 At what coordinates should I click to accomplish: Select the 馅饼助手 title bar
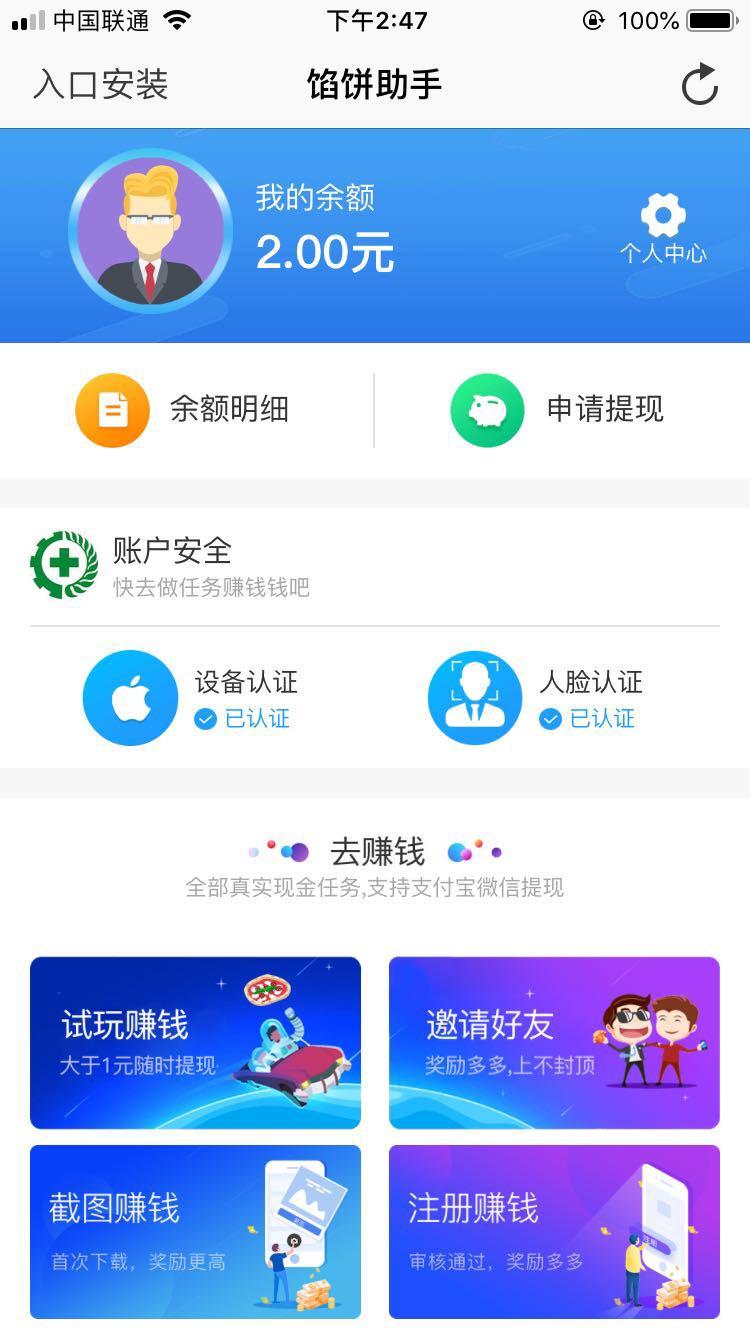(x=373, y=86)
